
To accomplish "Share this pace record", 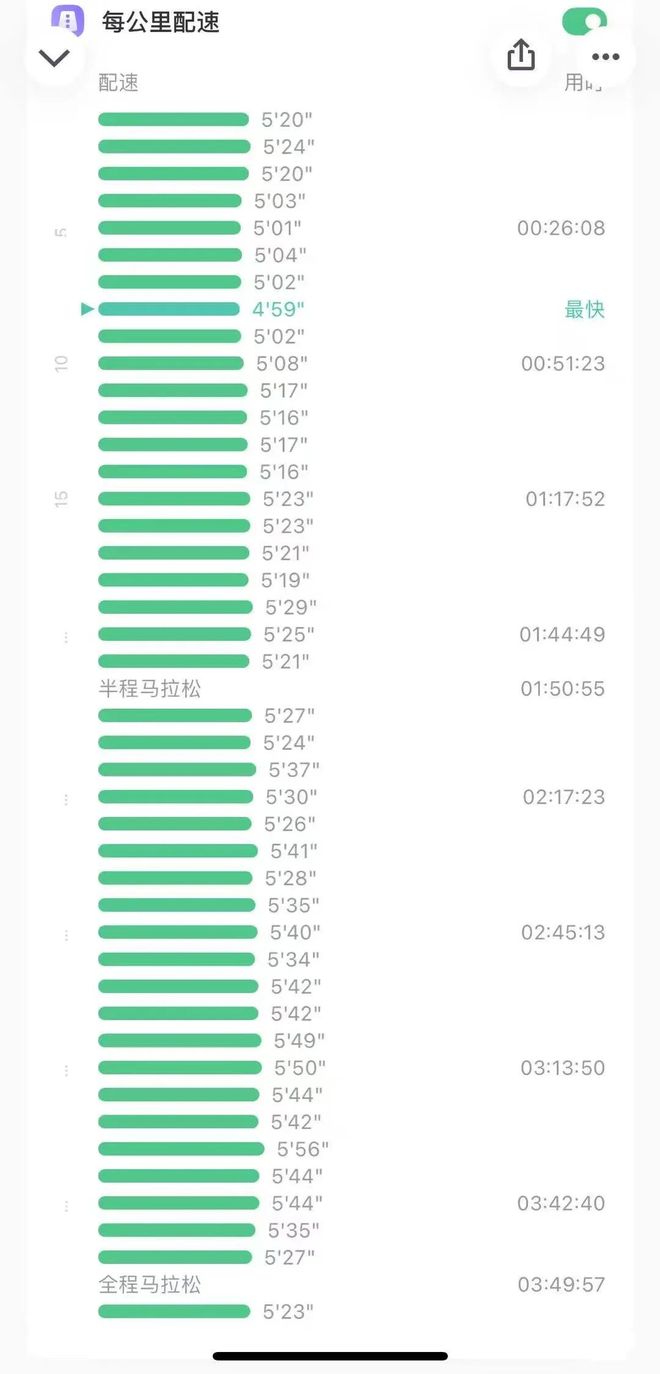I will 521,56.
